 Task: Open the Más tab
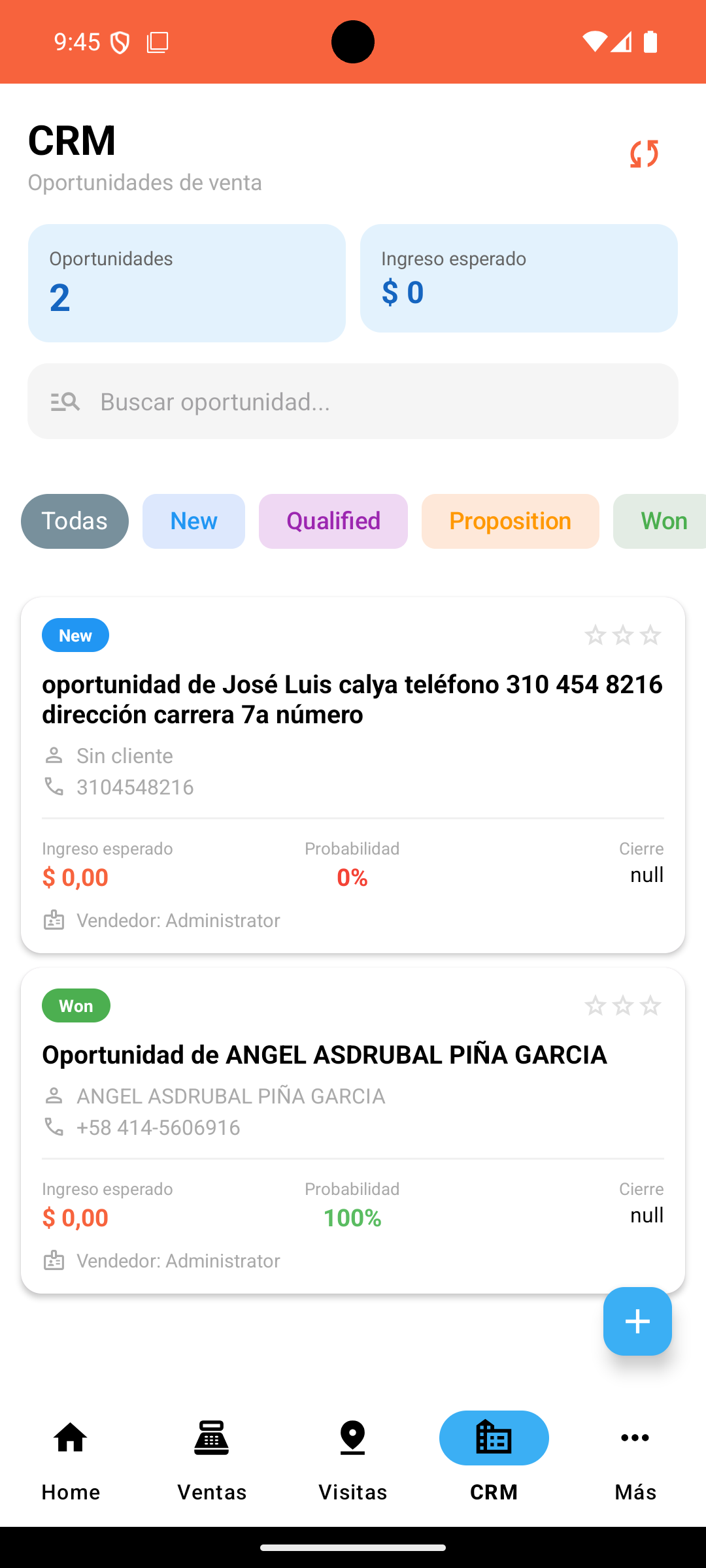tap(635, 1463)
